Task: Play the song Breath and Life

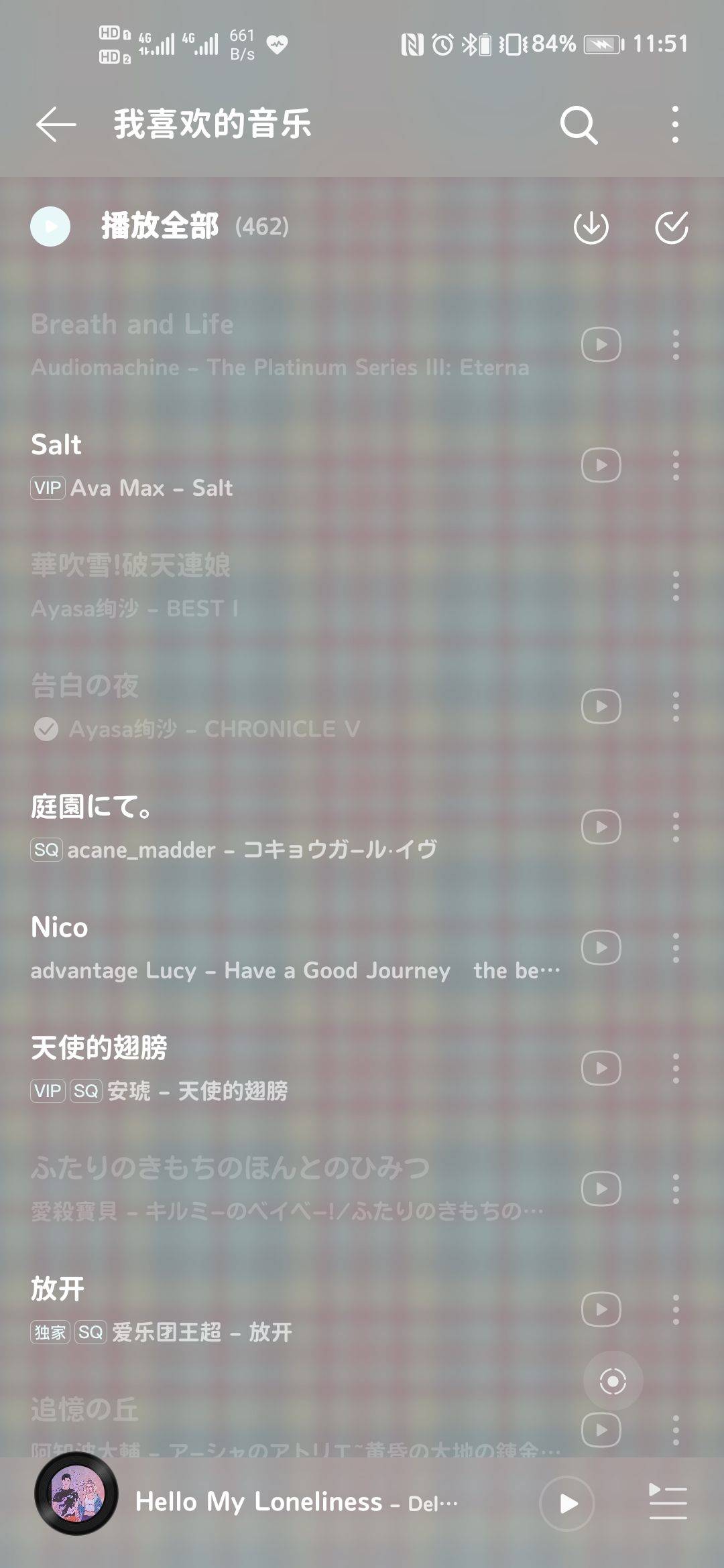Action: [x=268, y=344]
